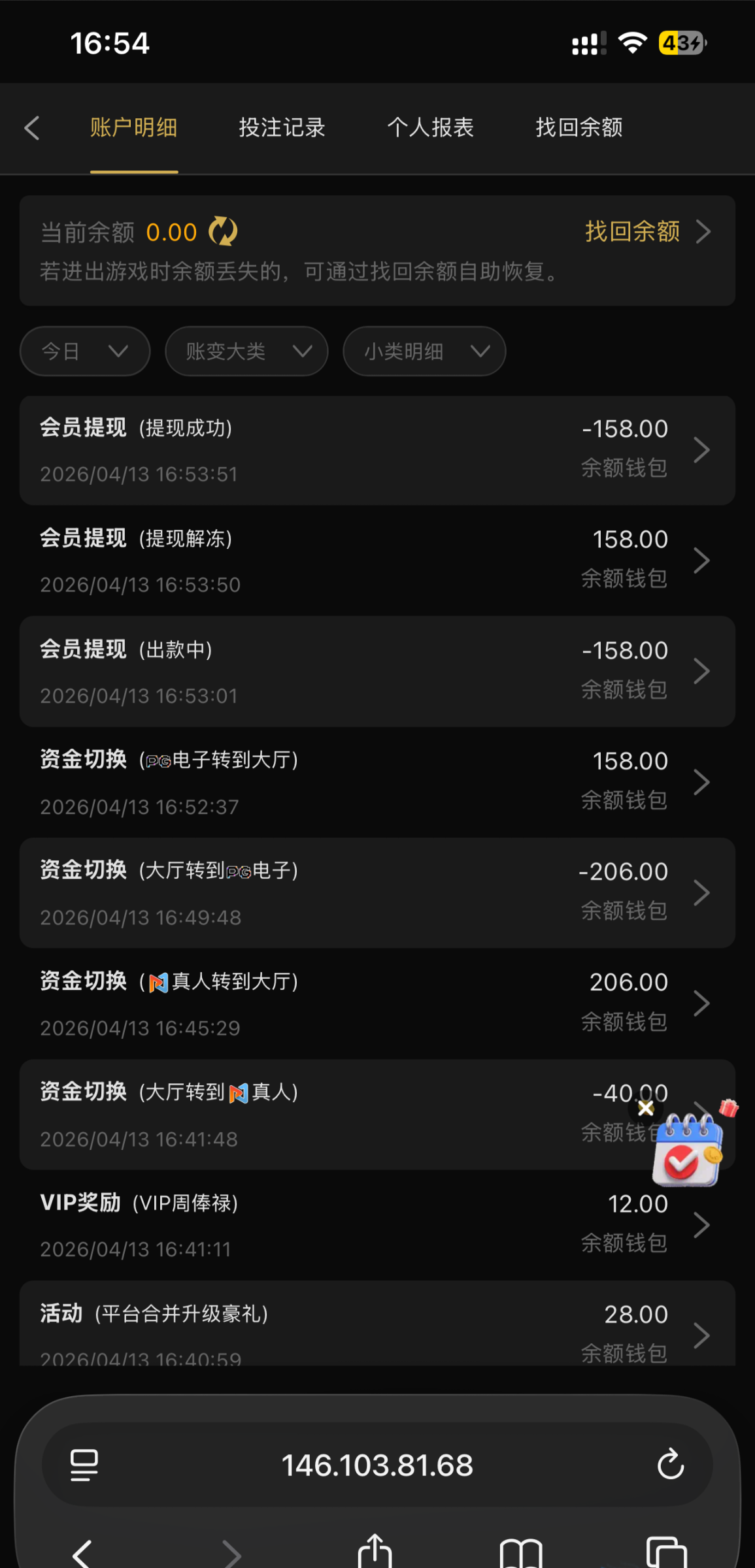Open the PG电子转到大厅 transfer record
The height and width of the screenshot is (1568, 755).
377,782
